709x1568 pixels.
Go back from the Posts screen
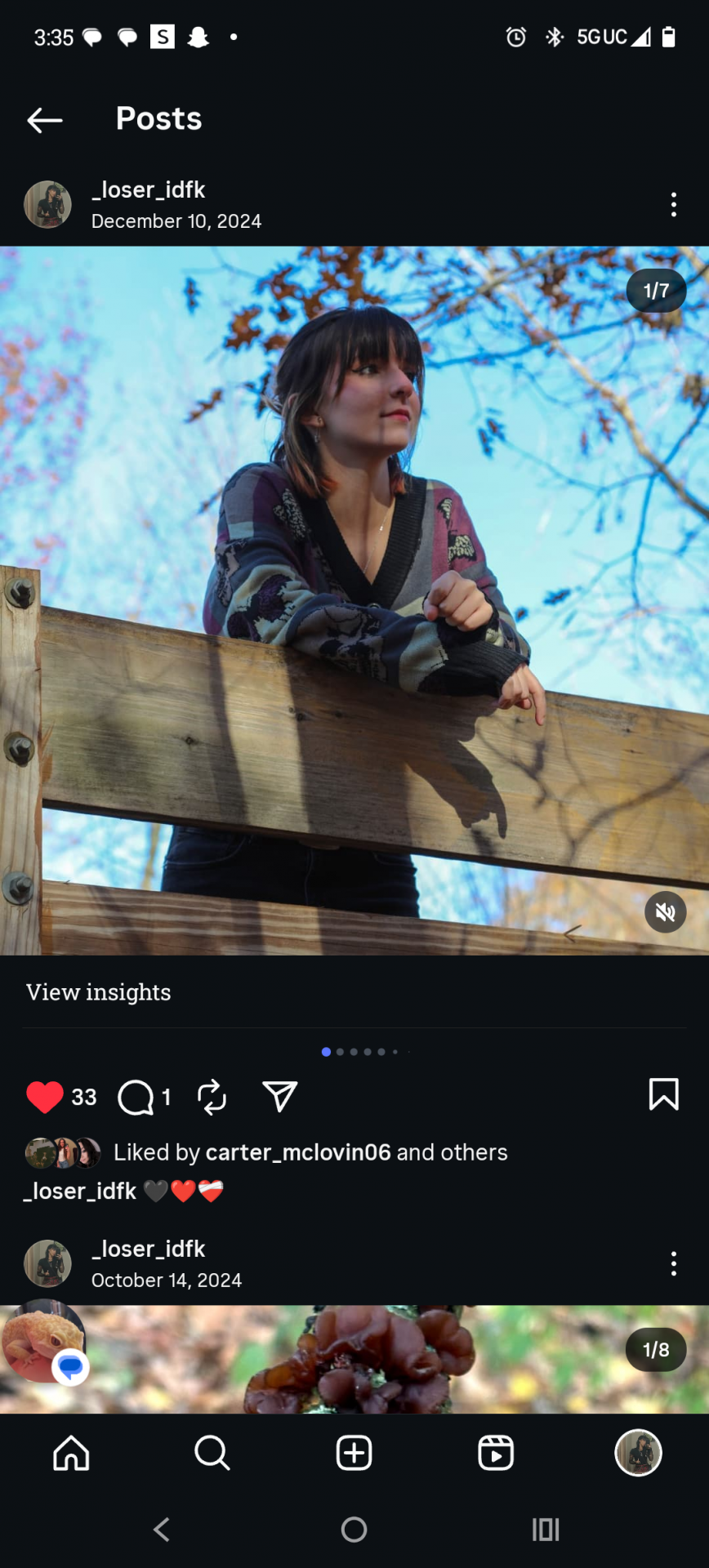coord(45,120)
